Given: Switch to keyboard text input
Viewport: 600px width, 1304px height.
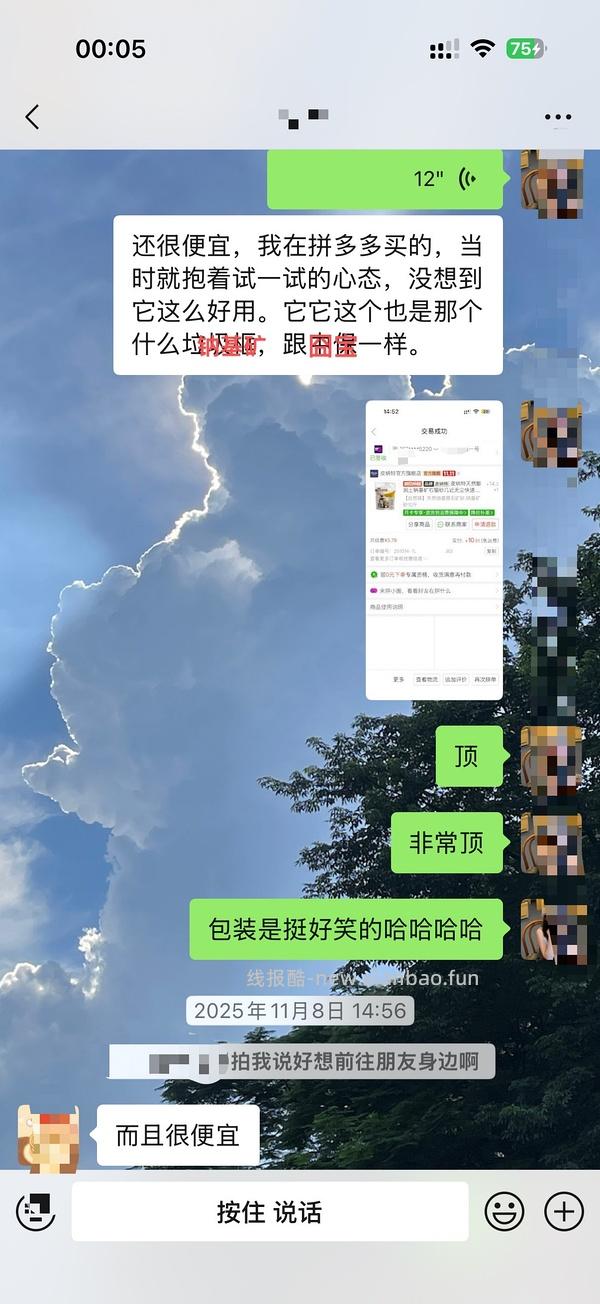Looking at the screenshot, I should [35, 1211].
